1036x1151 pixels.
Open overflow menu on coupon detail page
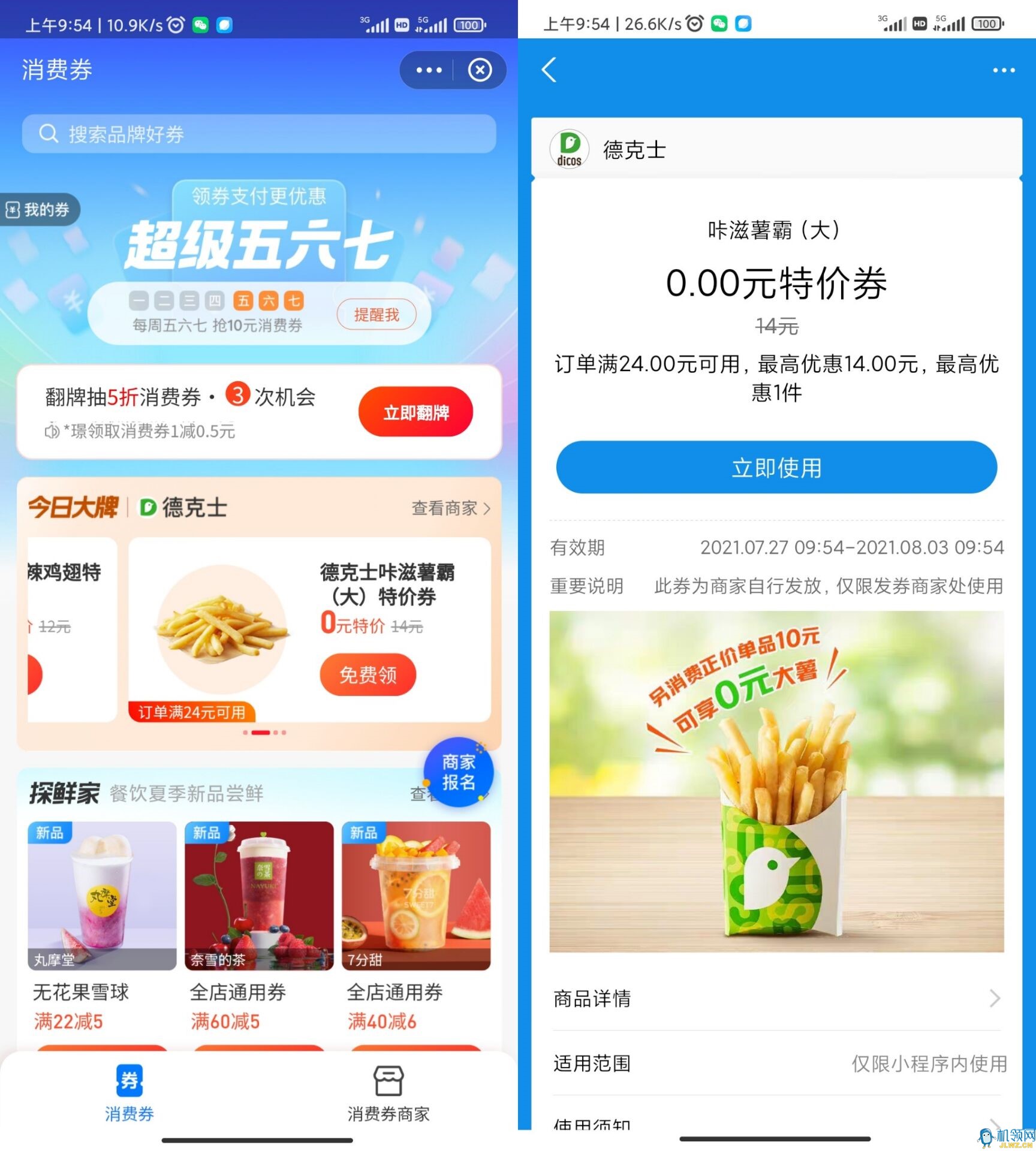(1003, 70)
